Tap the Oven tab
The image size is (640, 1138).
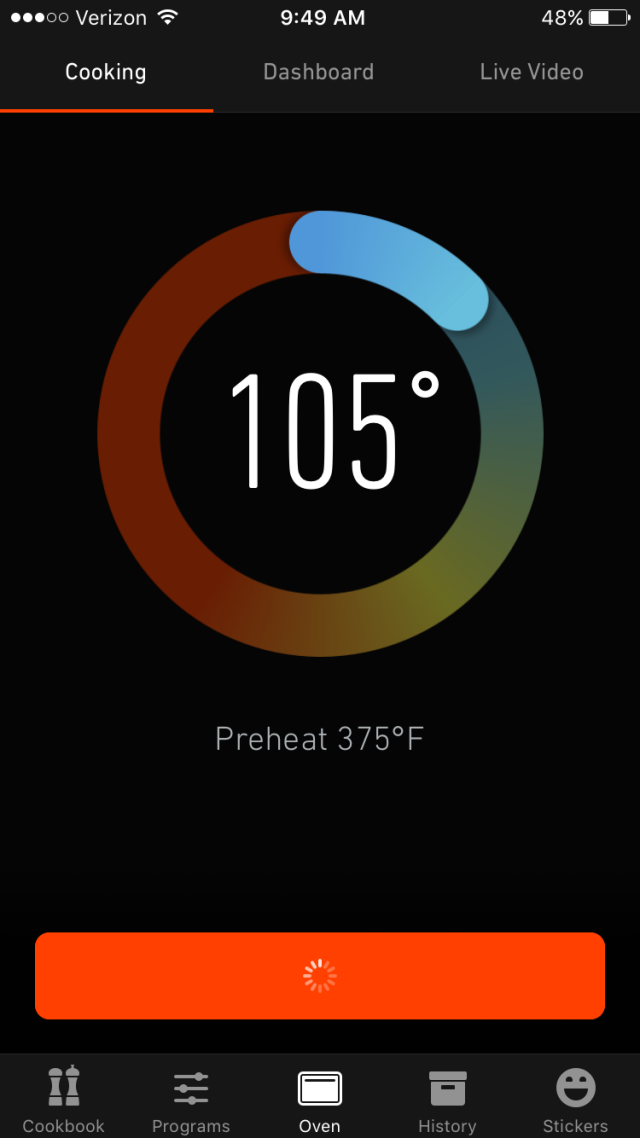(320, 1099)
